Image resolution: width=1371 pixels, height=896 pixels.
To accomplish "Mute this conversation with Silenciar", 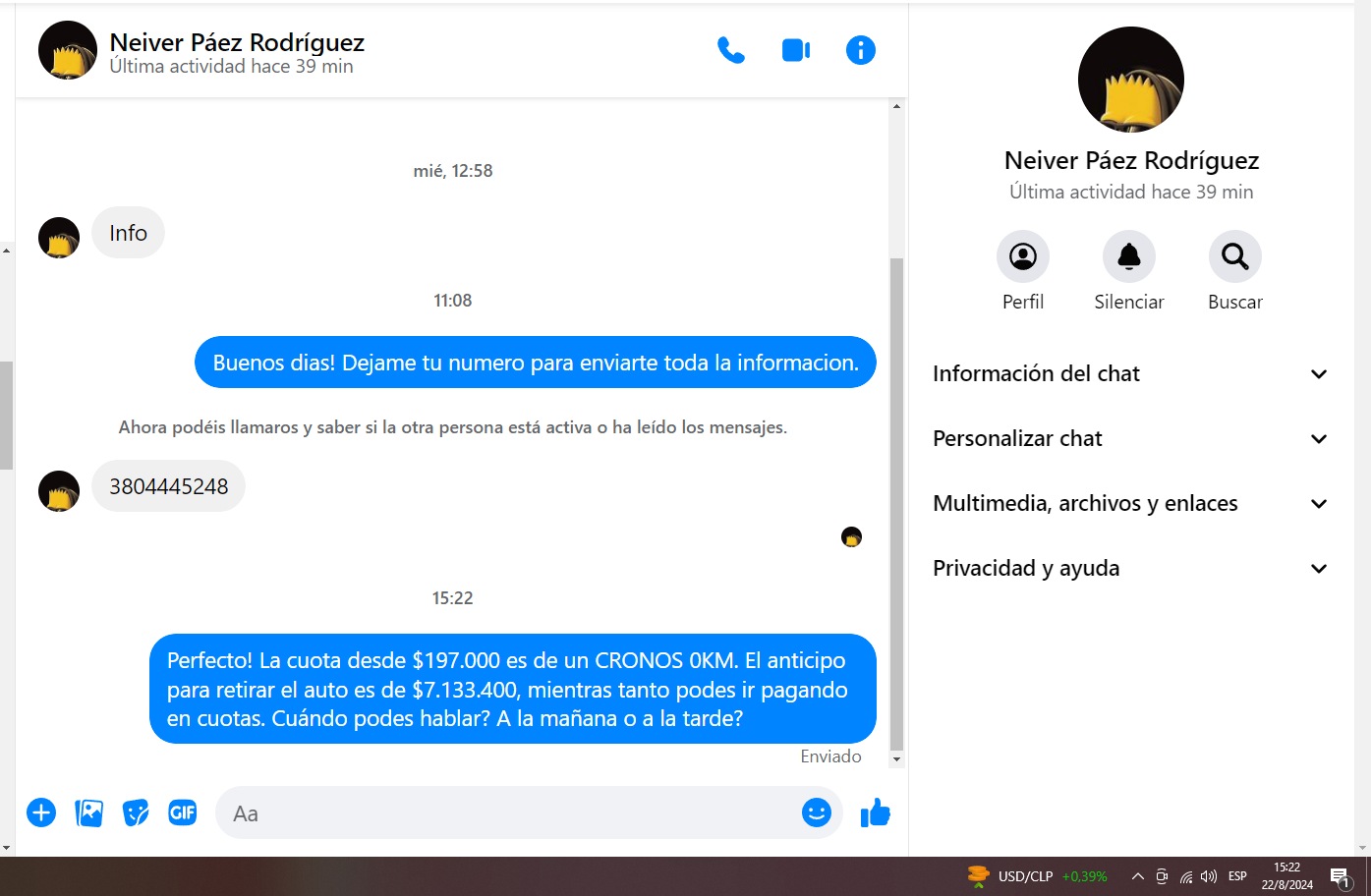I will click(1128, 257).
